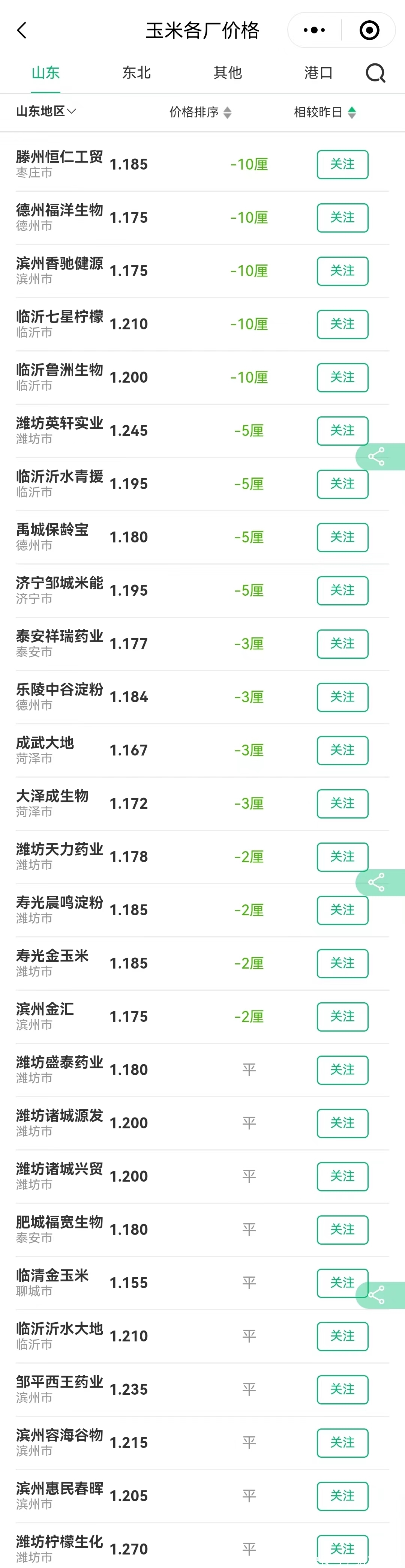Viewport: 405px width, 1568px height.
Task: Tap 关注 next to 成武大地
Action: point(342,750)
